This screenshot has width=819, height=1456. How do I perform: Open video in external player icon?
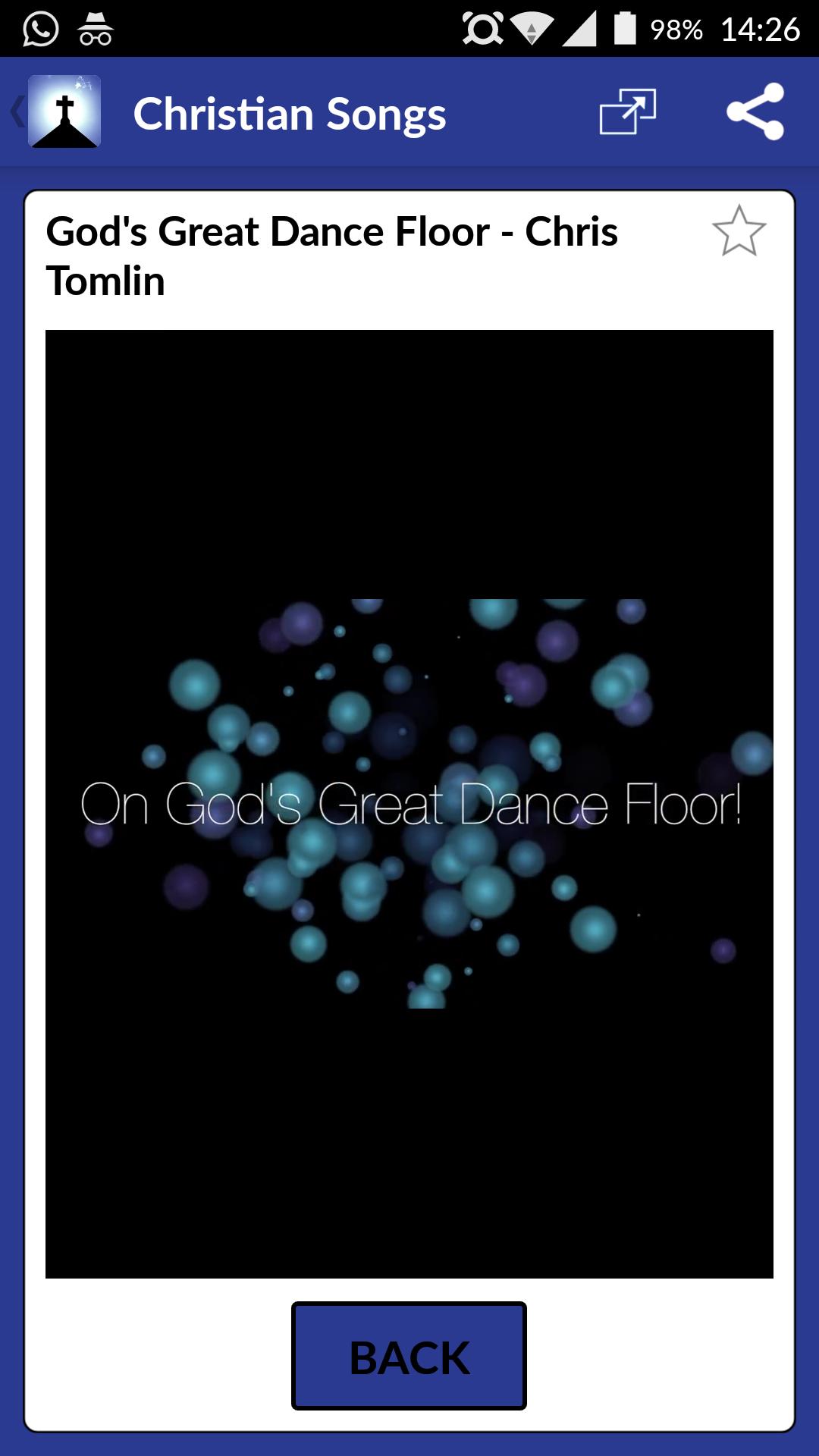(626, 112)
